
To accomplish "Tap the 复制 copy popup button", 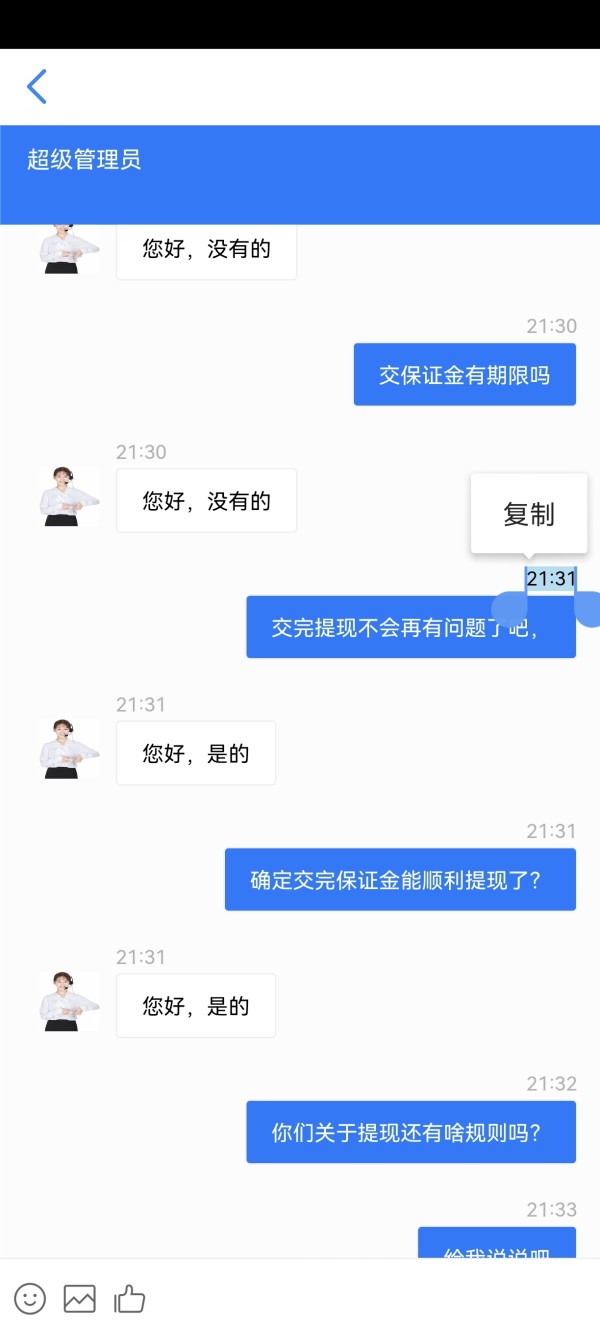I will pos(529,514).
